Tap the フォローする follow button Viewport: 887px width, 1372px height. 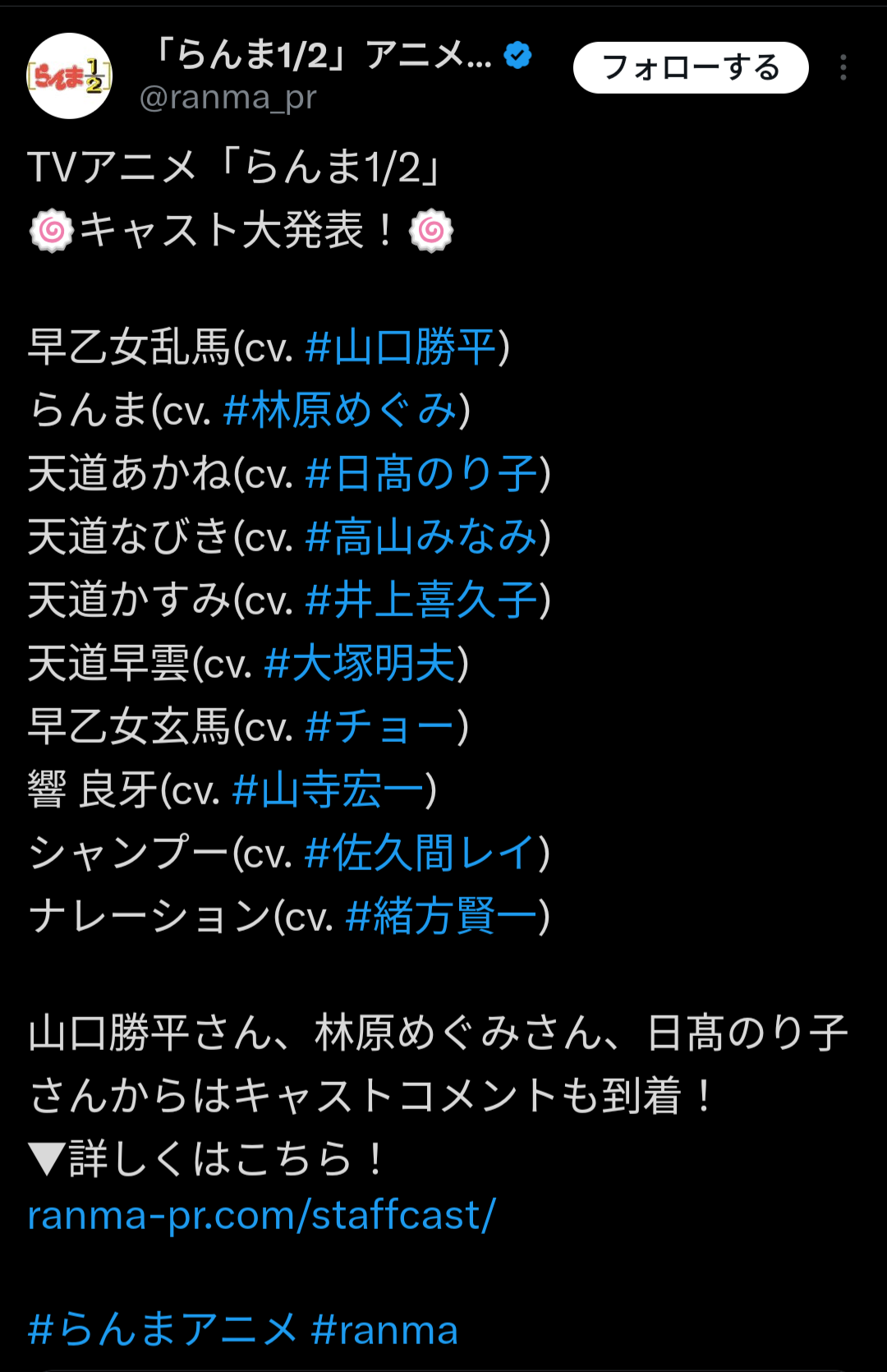691,67
